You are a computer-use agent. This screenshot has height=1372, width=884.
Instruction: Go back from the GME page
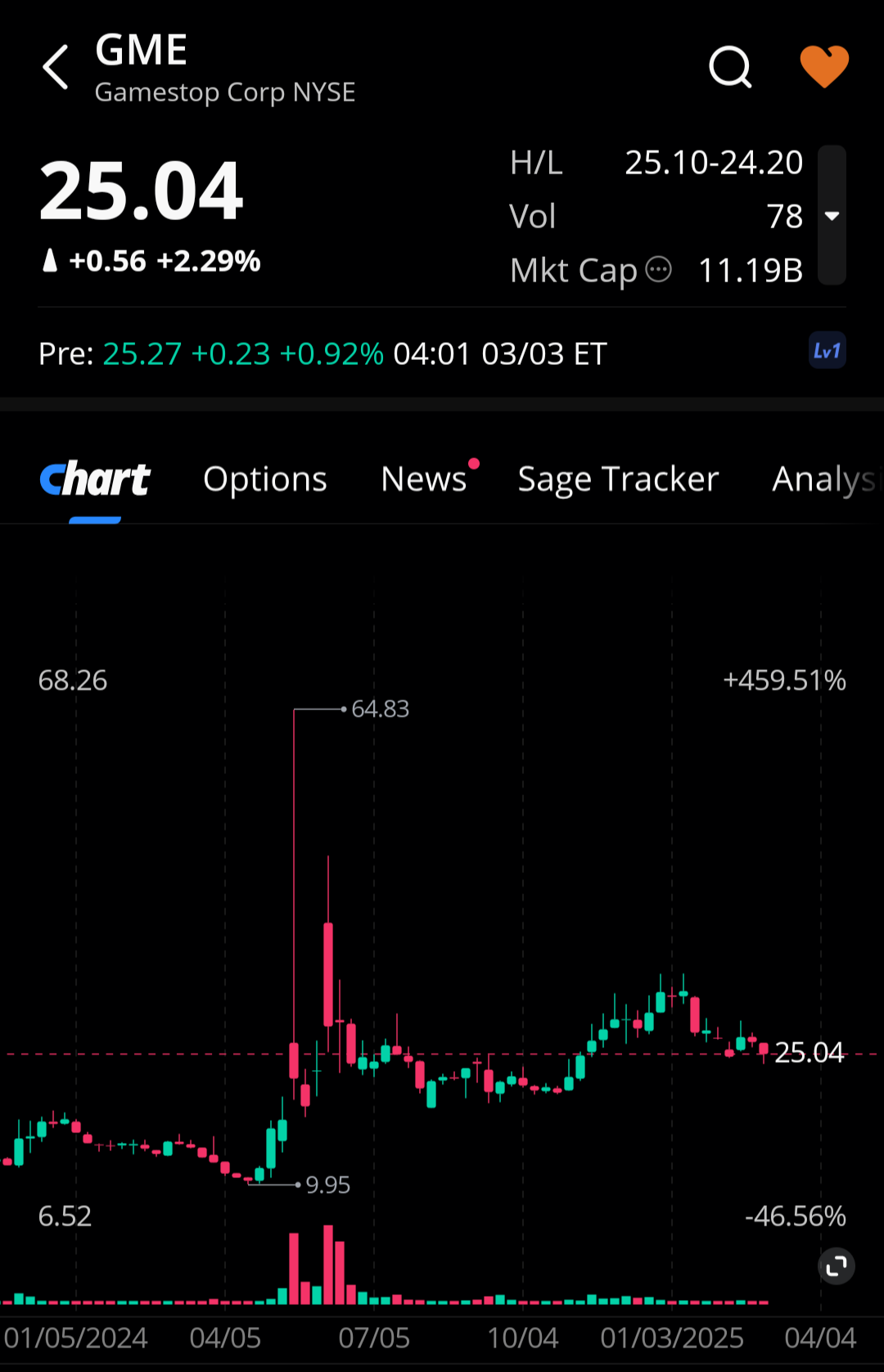pos(56,67)
